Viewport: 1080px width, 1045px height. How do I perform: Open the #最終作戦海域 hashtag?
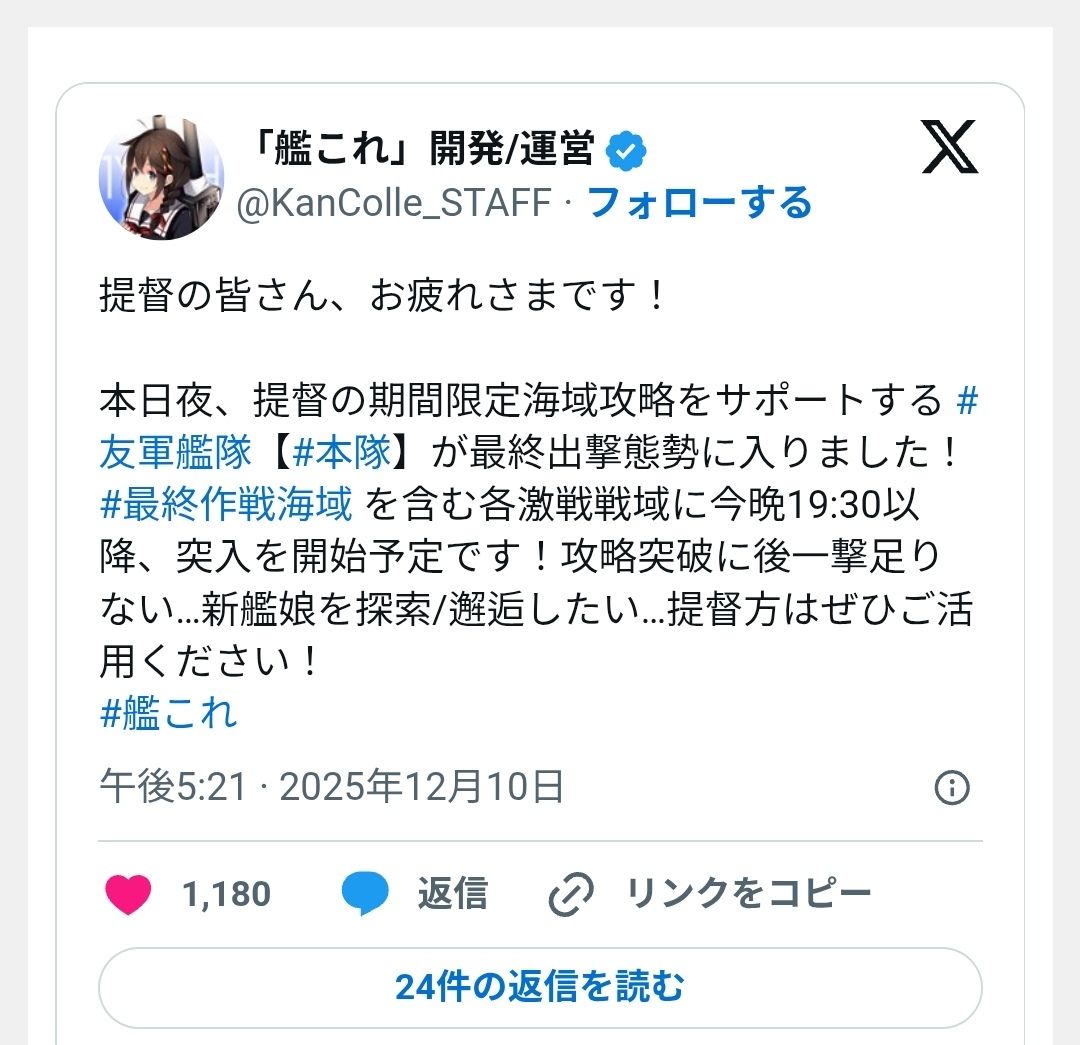(227, 505)
